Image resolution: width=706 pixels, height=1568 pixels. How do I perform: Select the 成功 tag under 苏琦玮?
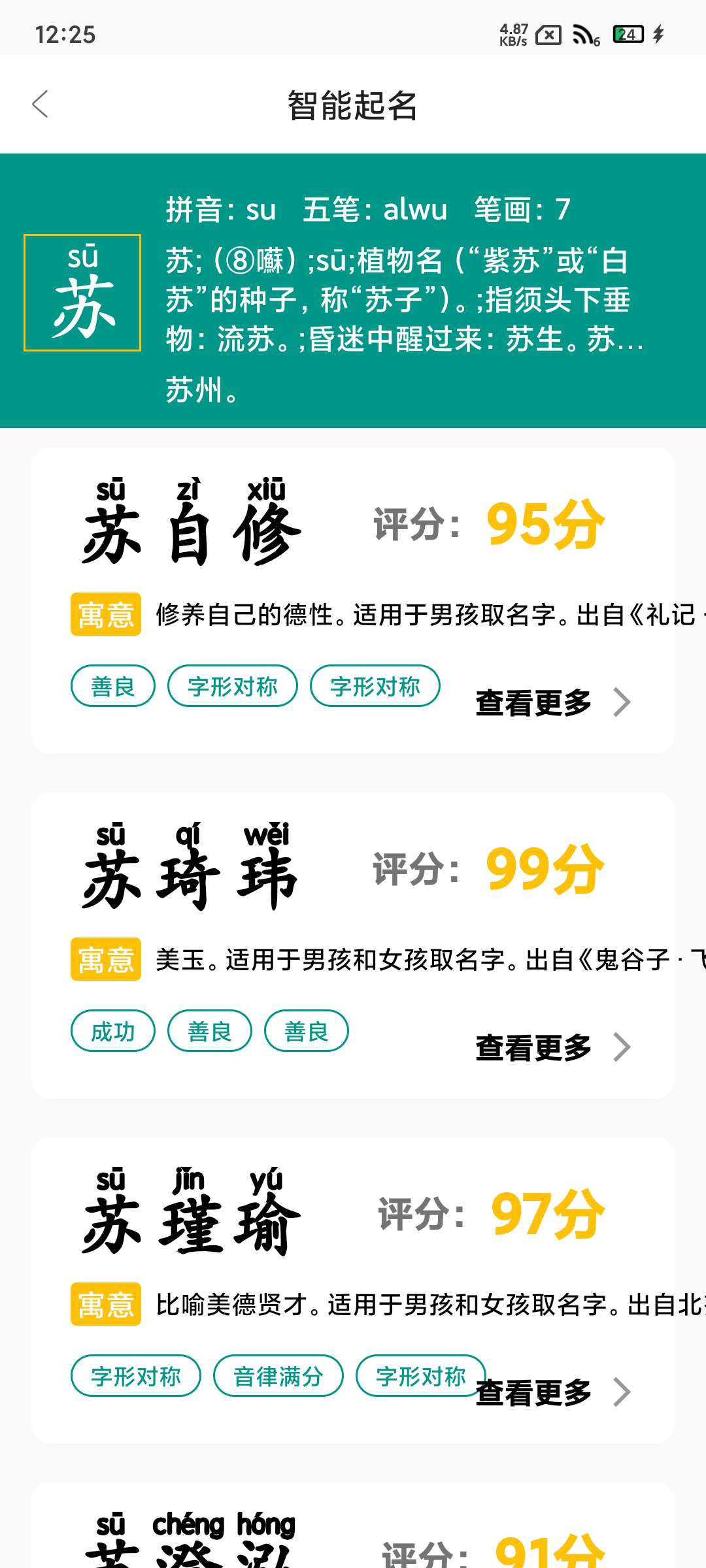click(112, 1030)
